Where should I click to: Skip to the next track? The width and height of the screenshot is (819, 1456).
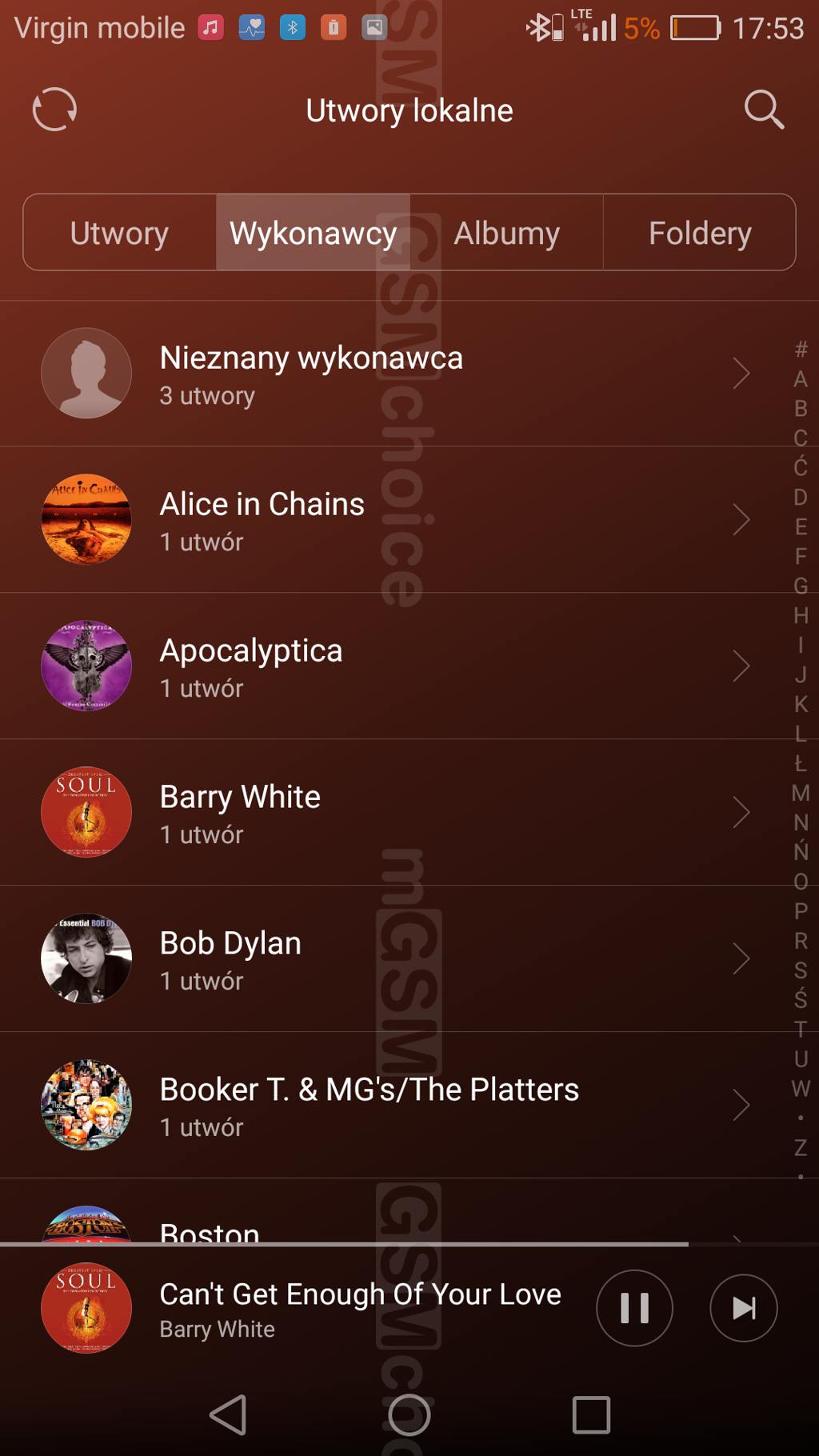(x=744, y=1308)
